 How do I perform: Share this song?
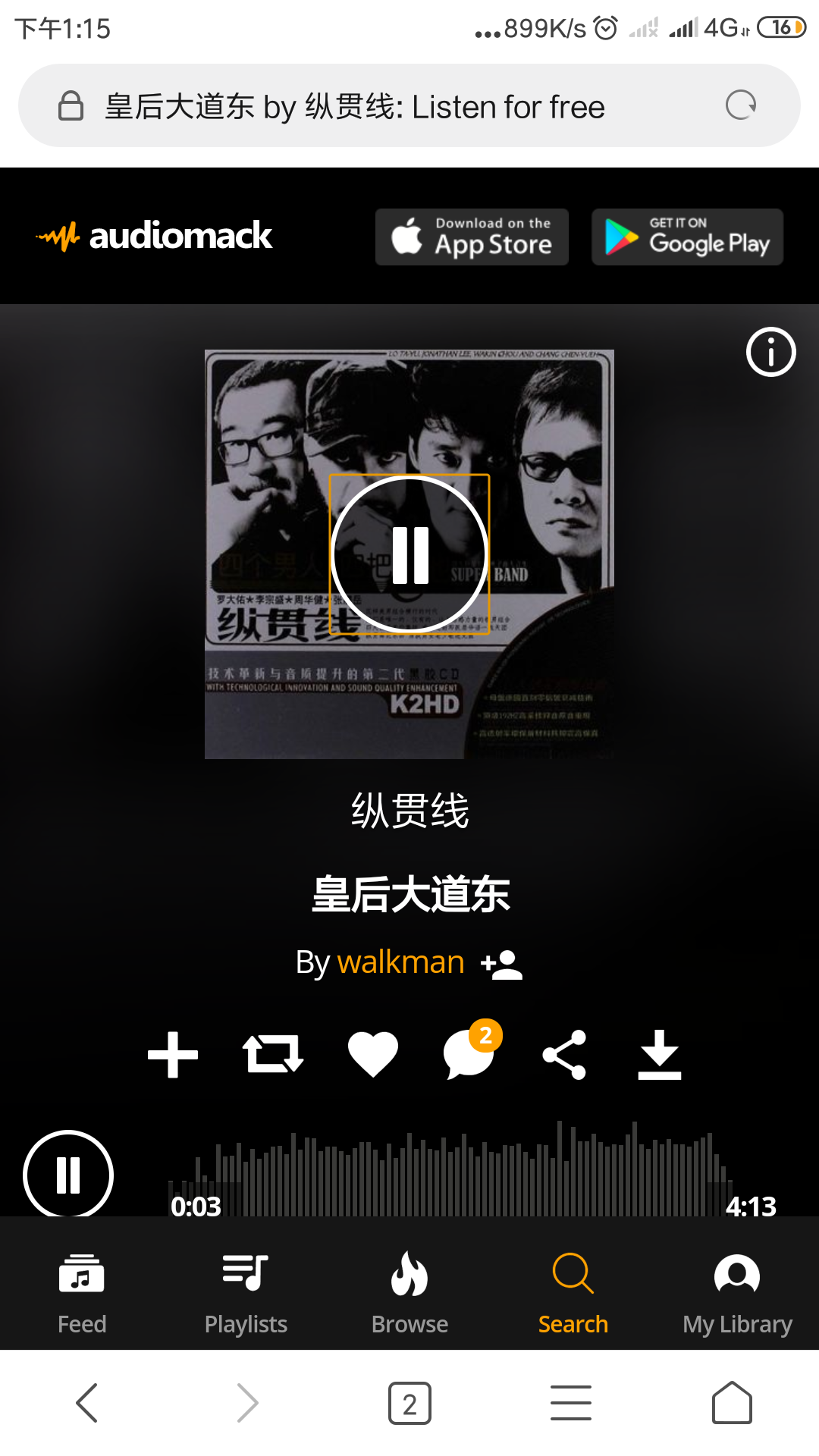pyautogui.click(x=564, y=1054)
